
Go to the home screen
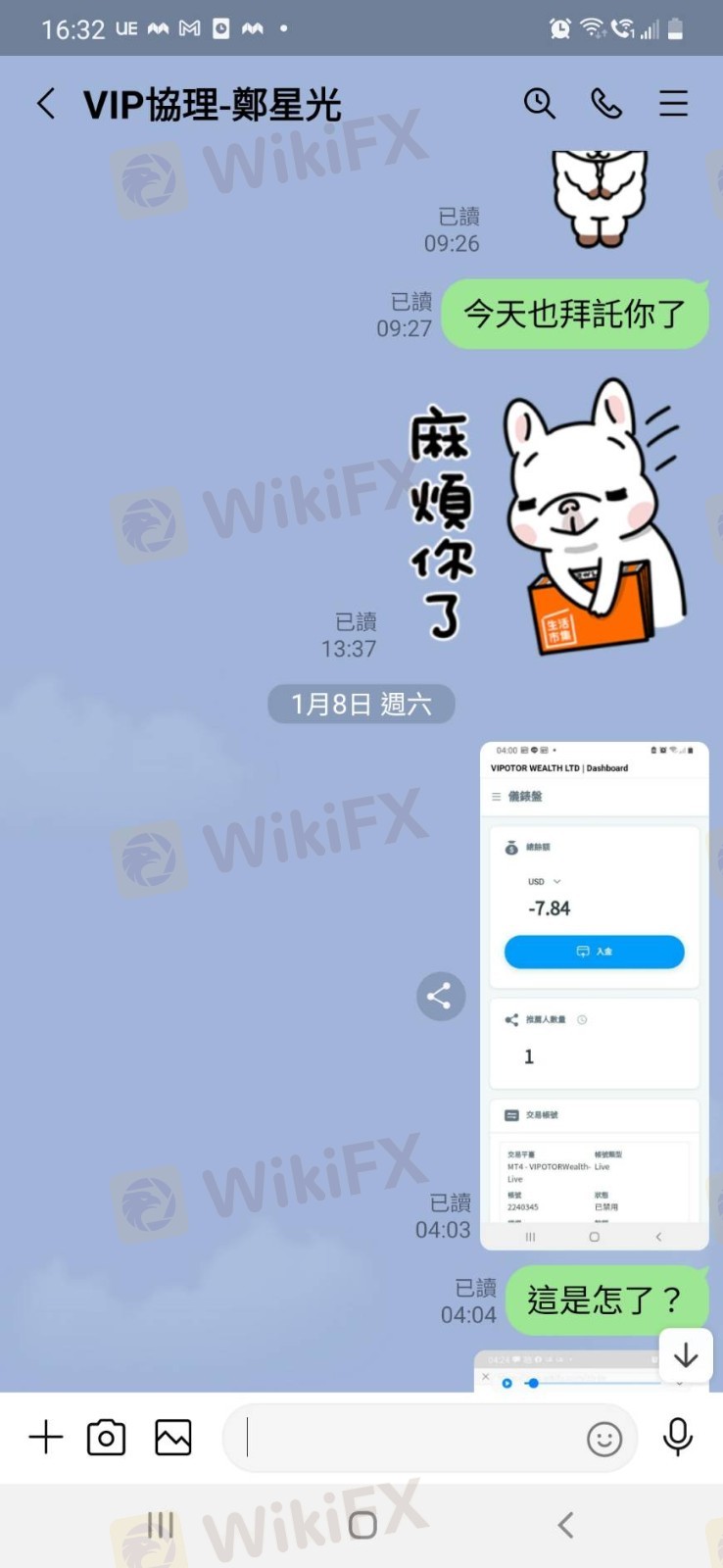(x=361, y=1524)
